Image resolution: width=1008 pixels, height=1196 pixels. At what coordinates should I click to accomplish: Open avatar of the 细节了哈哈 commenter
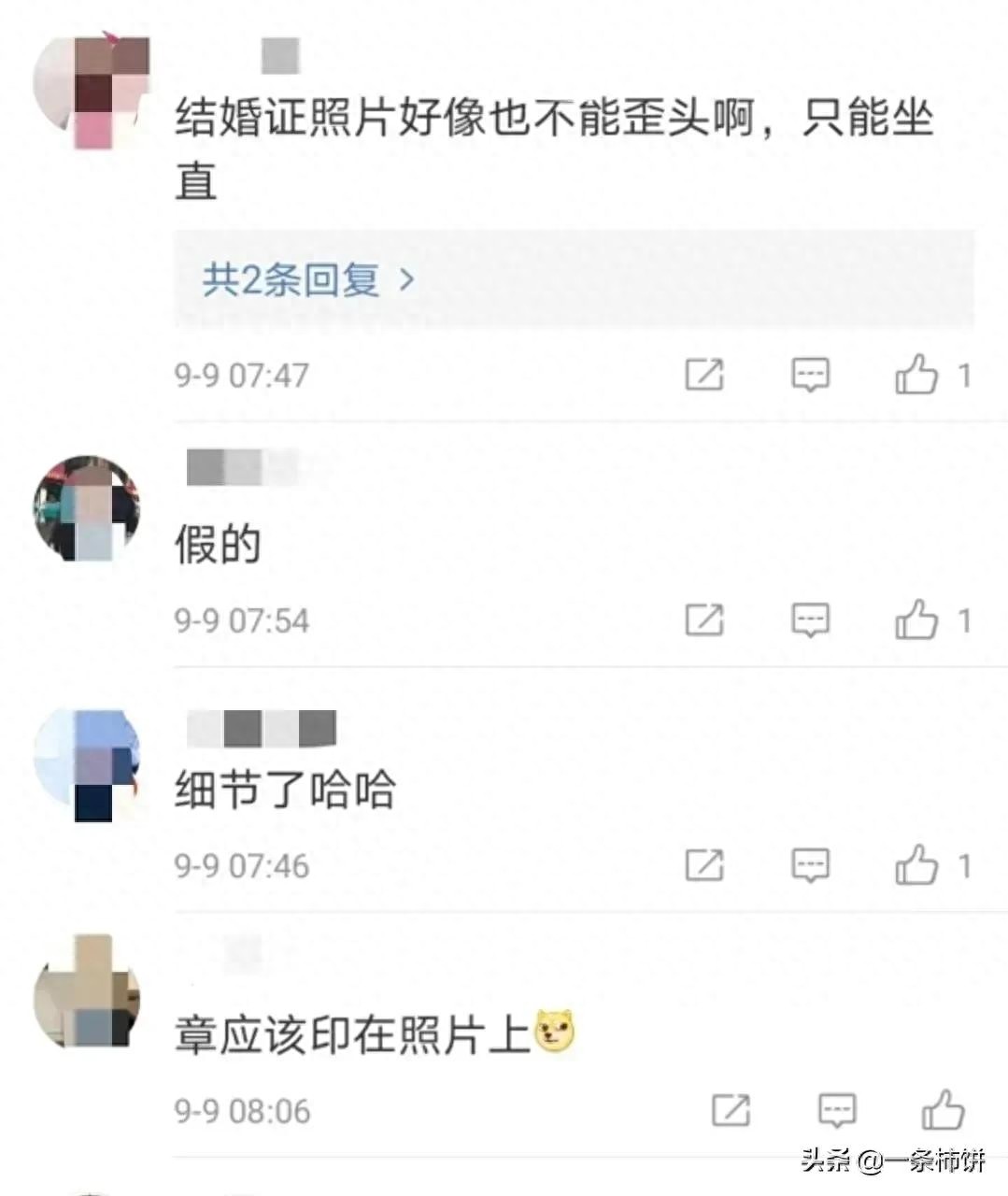coord(86,763)
